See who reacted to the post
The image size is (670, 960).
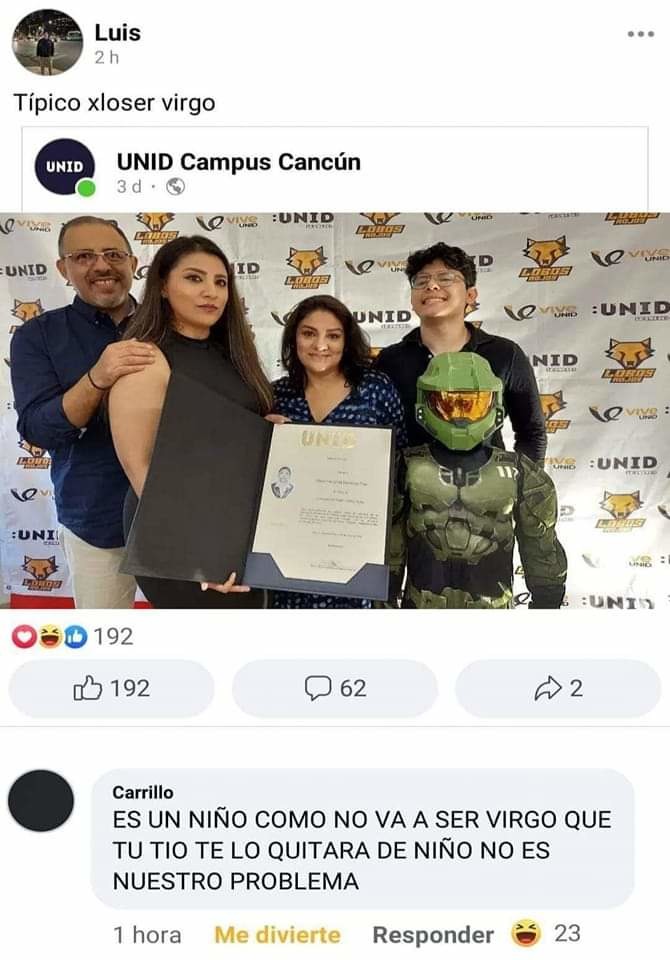pyautogui.click(x=72, y=636)
